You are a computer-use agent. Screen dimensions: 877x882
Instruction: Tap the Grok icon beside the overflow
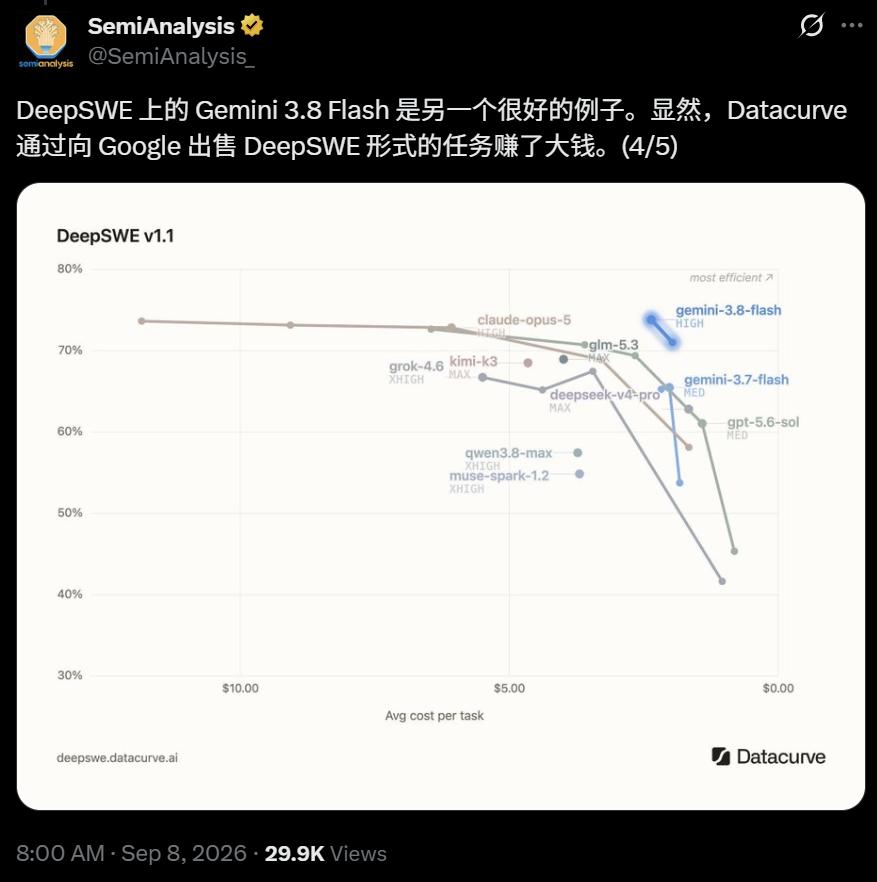tap(811, 25)
